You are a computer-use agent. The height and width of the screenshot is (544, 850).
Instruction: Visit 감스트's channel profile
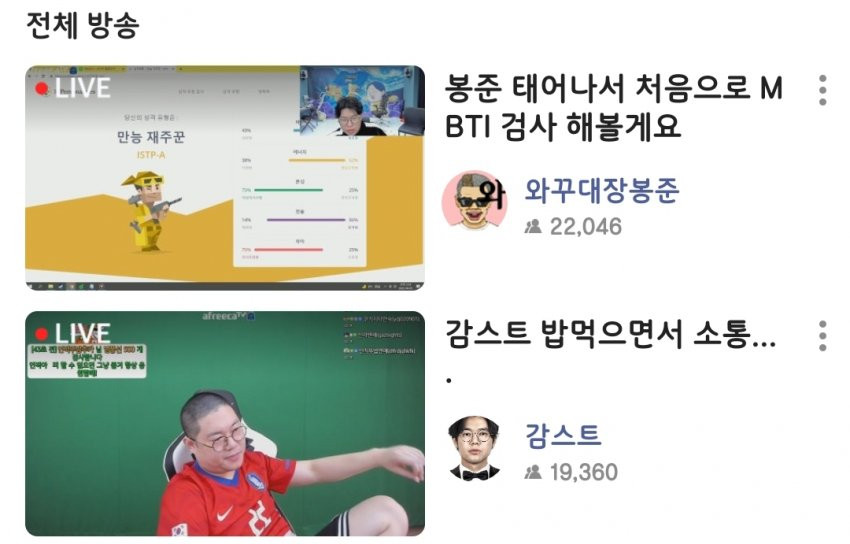coord(474,448)
